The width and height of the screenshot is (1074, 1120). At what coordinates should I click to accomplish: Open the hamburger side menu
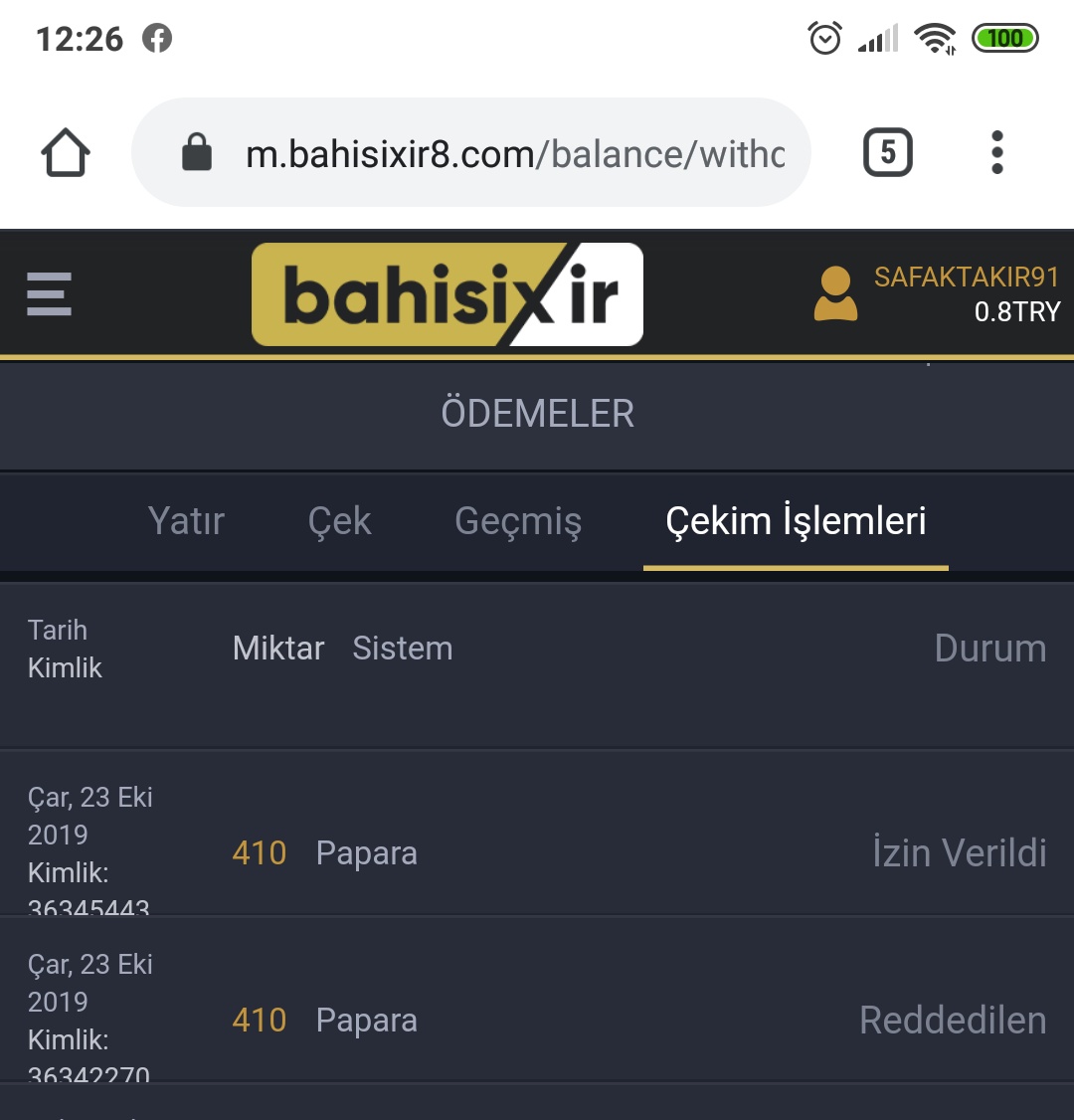point(49,294)
